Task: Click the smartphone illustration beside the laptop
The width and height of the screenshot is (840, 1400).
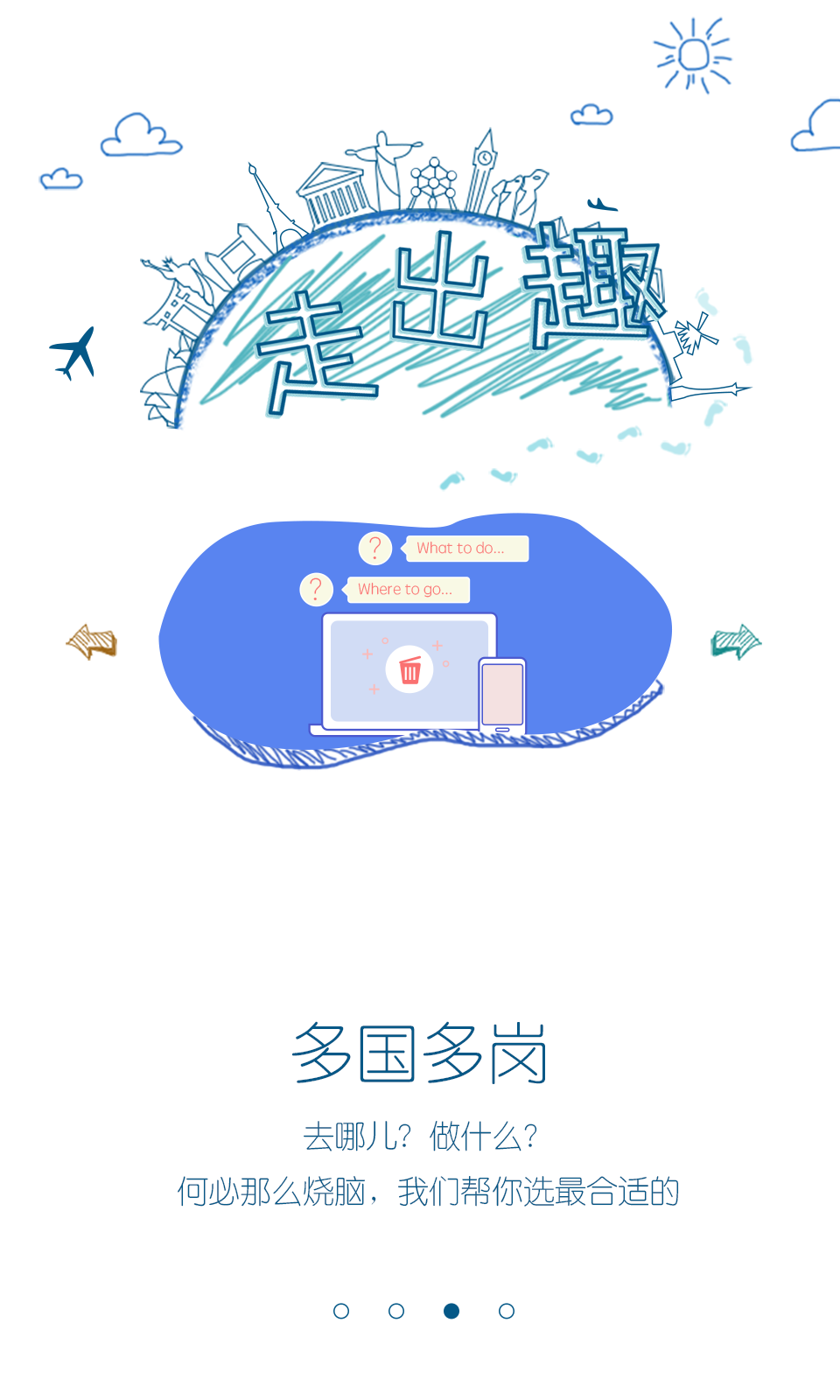Action: click(x=501, y=694)
